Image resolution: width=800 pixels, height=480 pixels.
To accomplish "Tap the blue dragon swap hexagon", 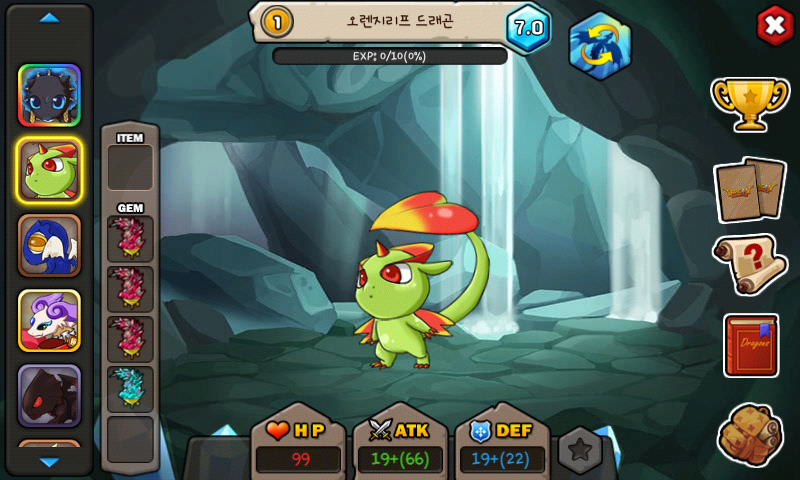I will click(x=600, y=45).
